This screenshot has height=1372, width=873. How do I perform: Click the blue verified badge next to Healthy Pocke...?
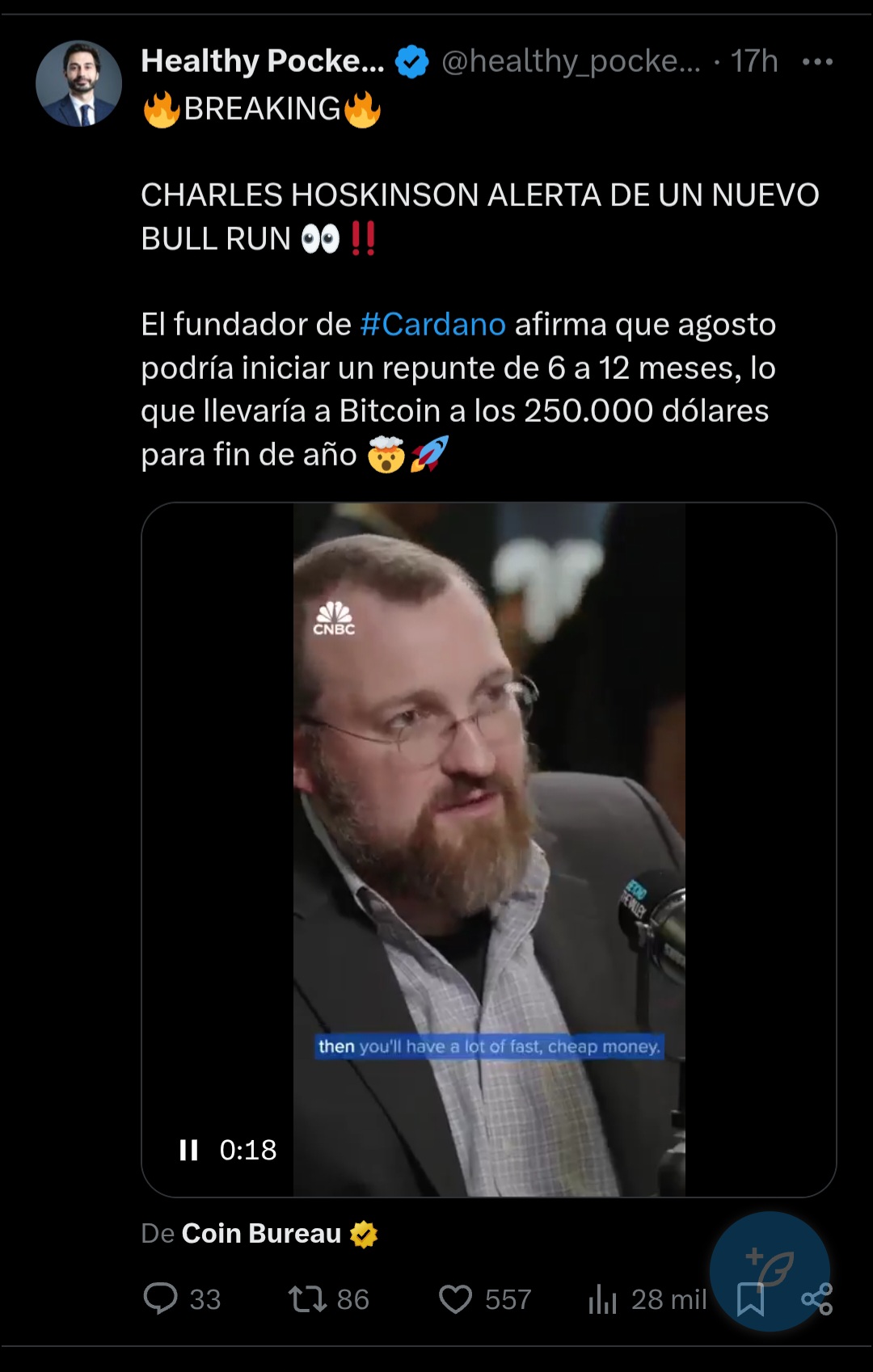[x=411, y=58]
